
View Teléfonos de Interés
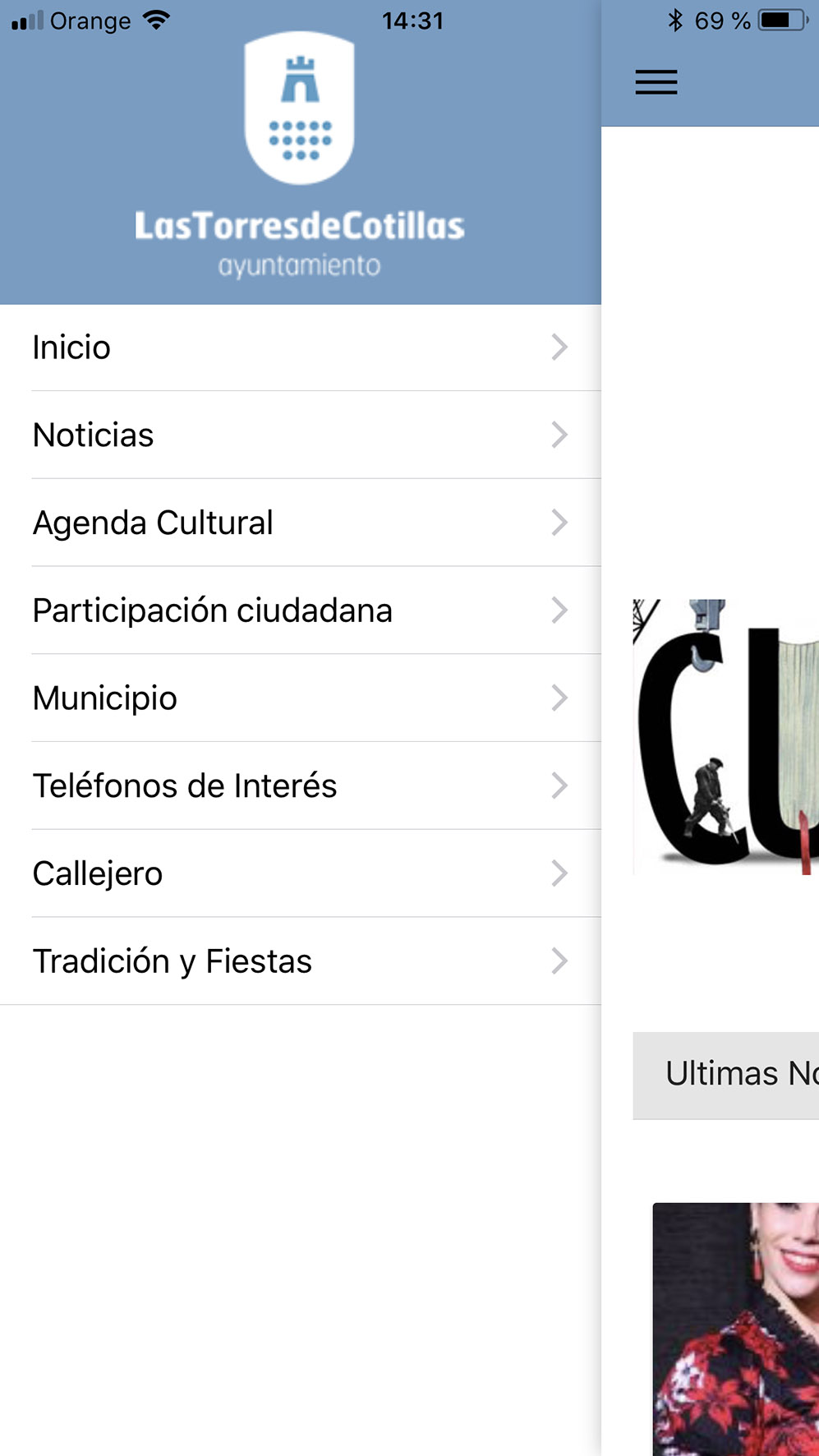[x=300, y=786]
